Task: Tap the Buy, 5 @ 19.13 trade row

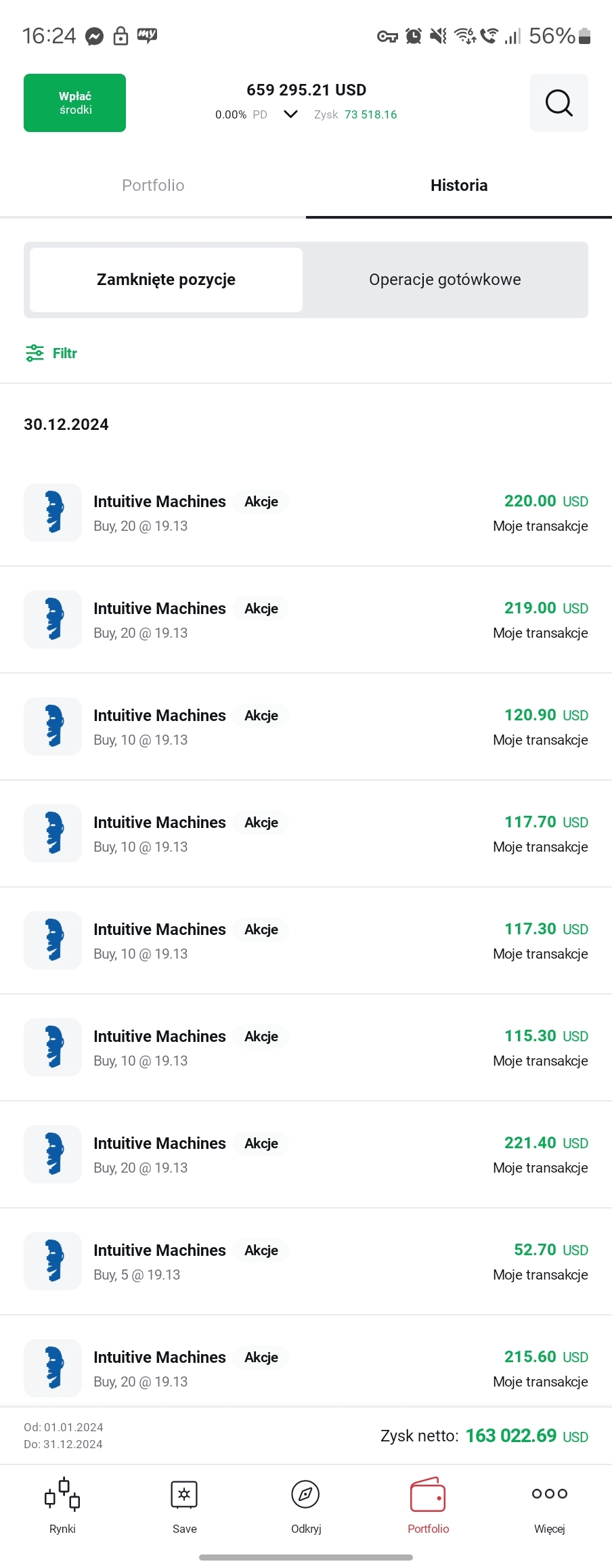Action: tap(306, 1261)
